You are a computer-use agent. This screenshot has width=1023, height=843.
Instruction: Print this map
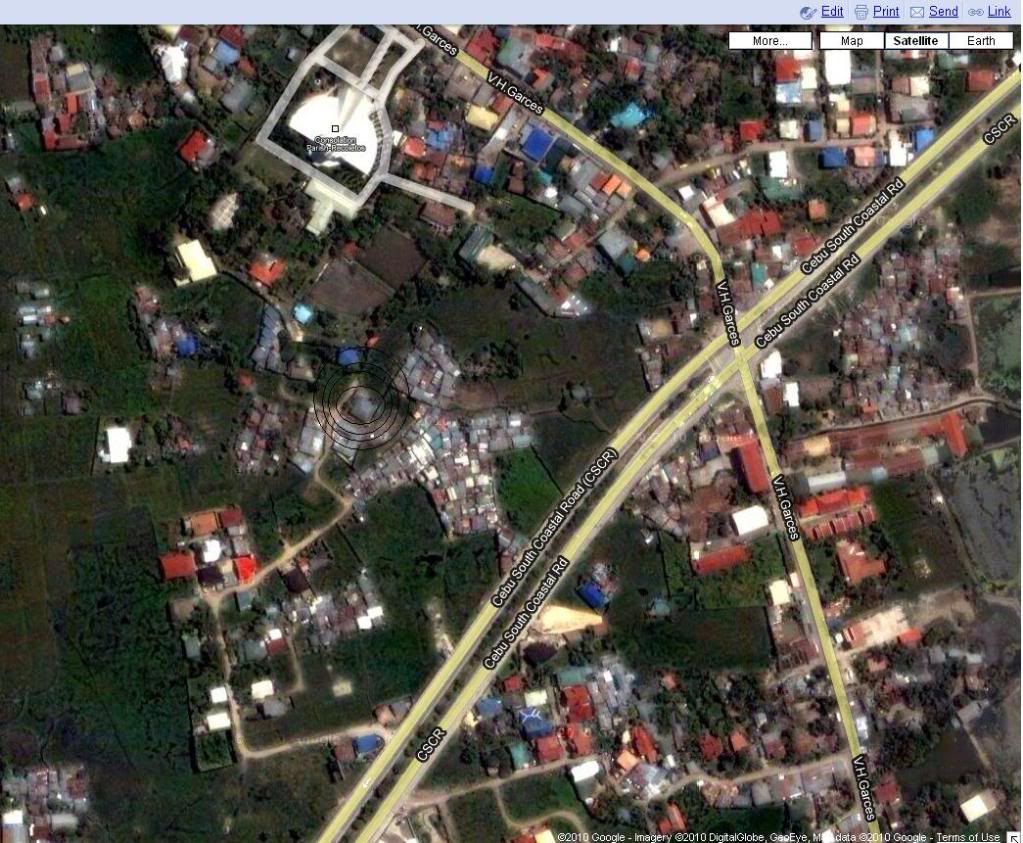pyautogui.click(x=885, y=12)
